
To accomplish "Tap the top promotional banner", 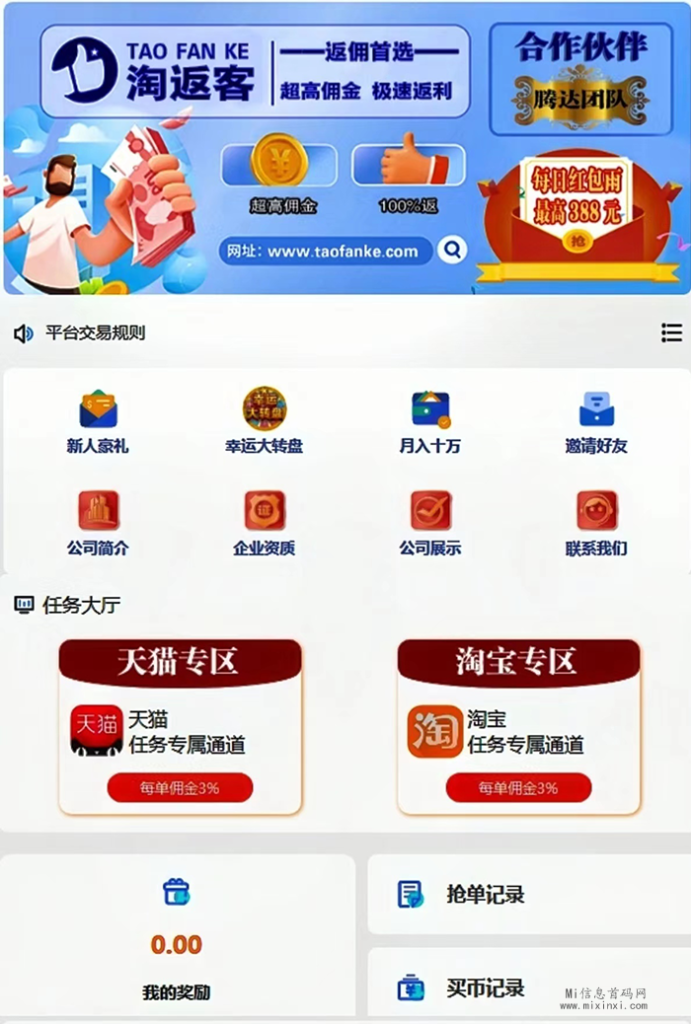I will (x=345, y=148).
